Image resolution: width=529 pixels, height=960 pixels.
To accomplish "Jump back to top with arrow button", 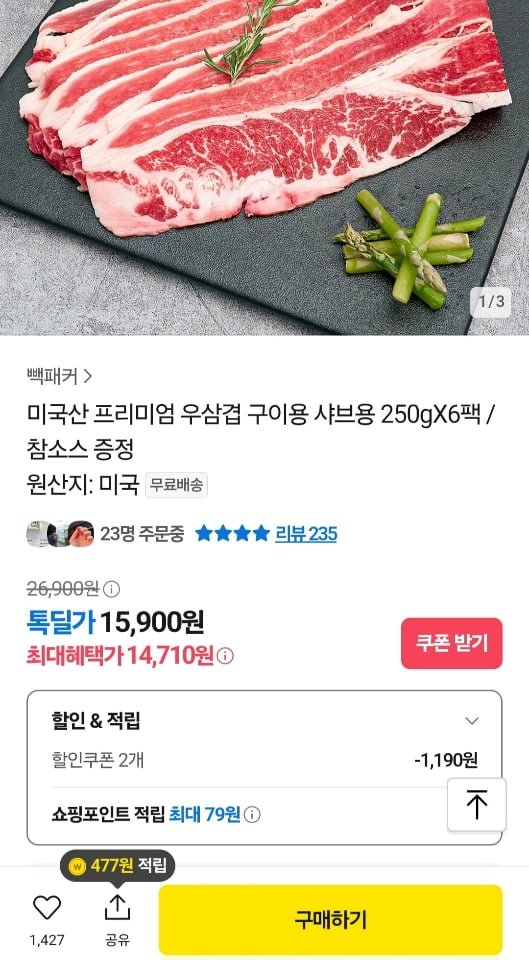I will point(476,804).
